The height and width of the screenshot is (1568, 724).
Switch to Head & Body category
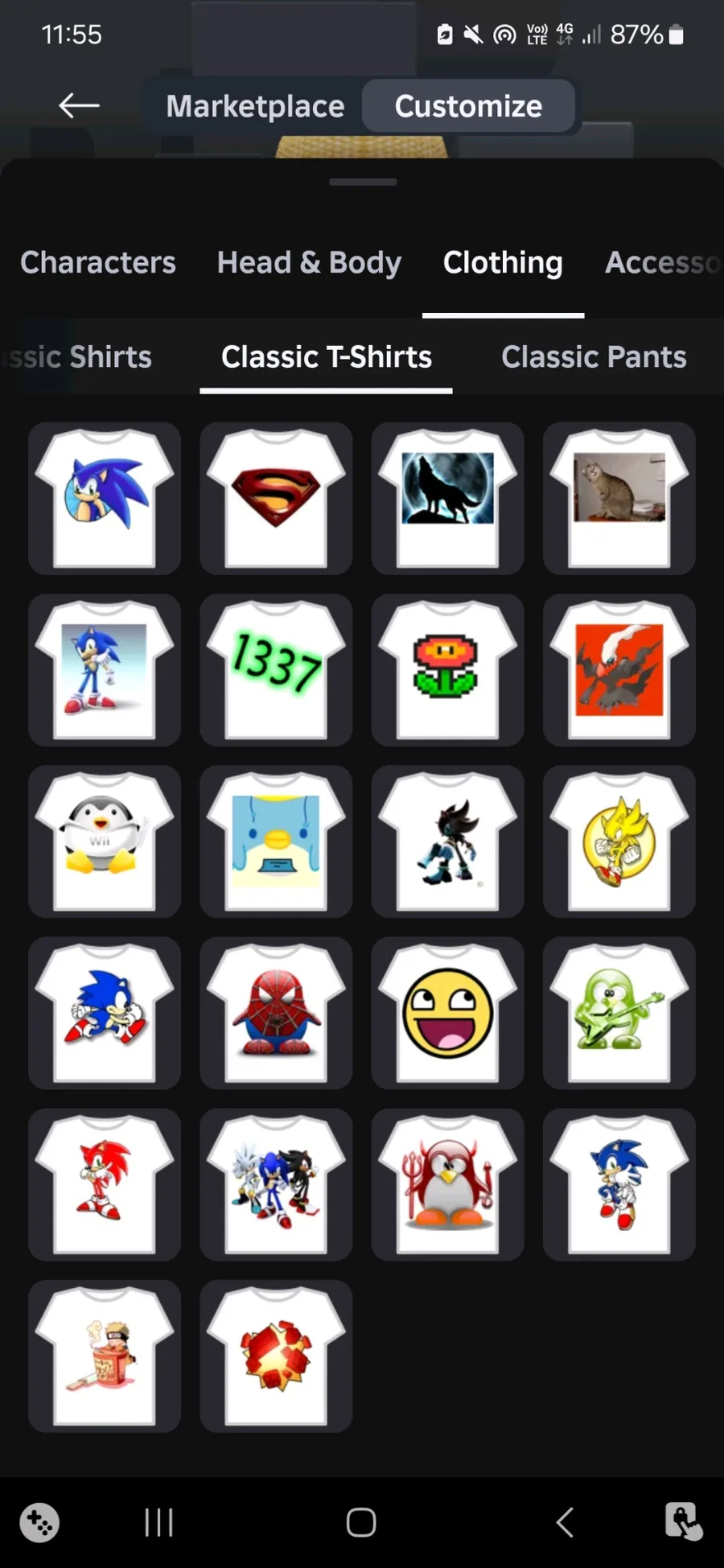(309, 262)
